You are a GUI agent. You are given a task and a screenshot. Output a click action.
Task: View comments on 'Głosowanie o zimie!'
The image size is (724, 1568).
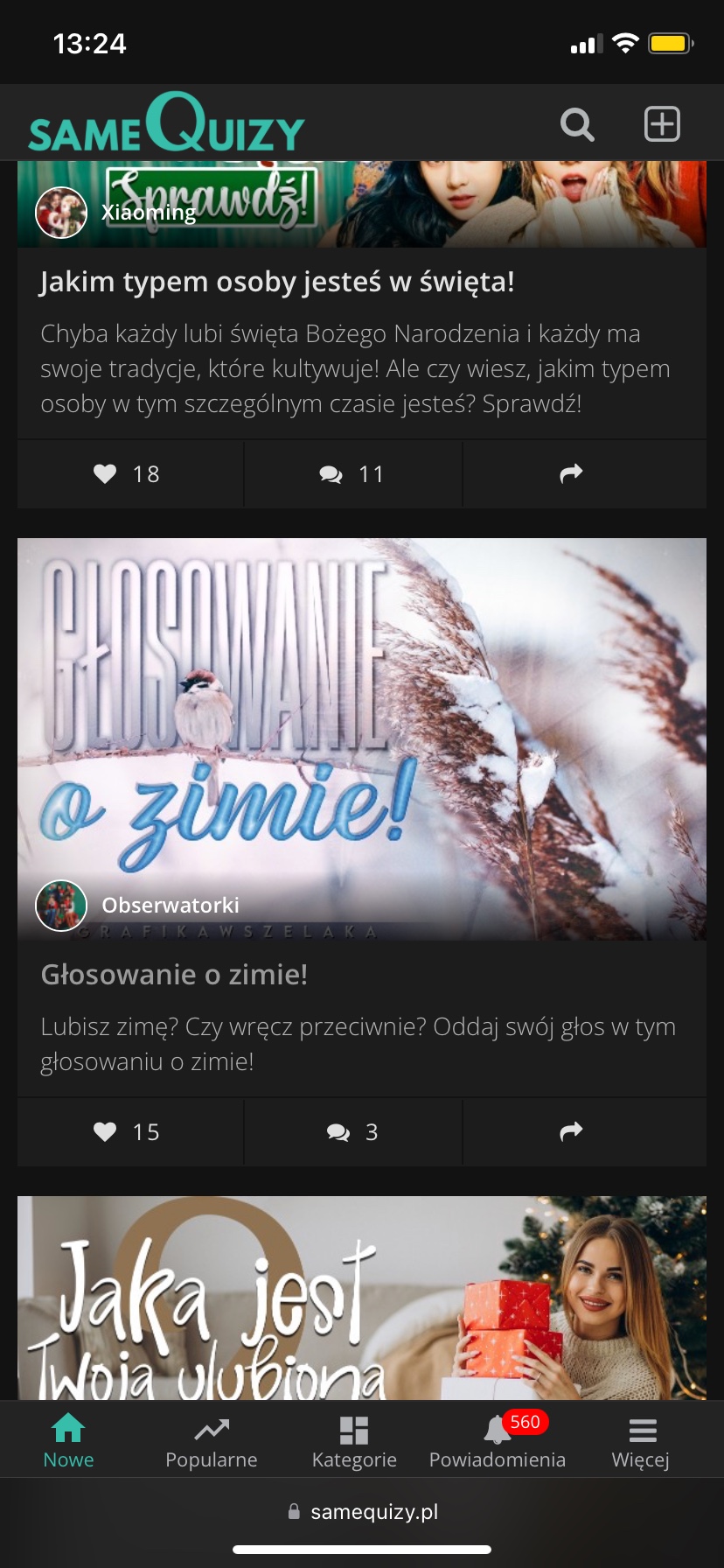[352, 1132]
